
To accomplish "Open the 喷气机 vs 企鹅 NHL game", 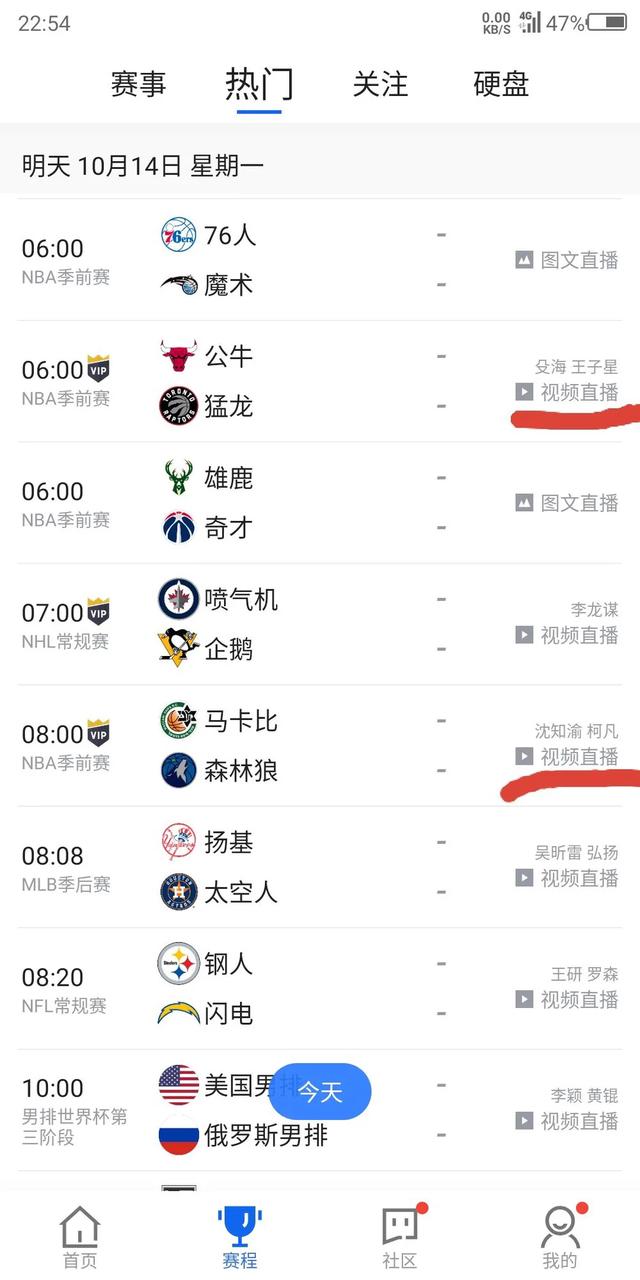I will (x=300, y=624).
